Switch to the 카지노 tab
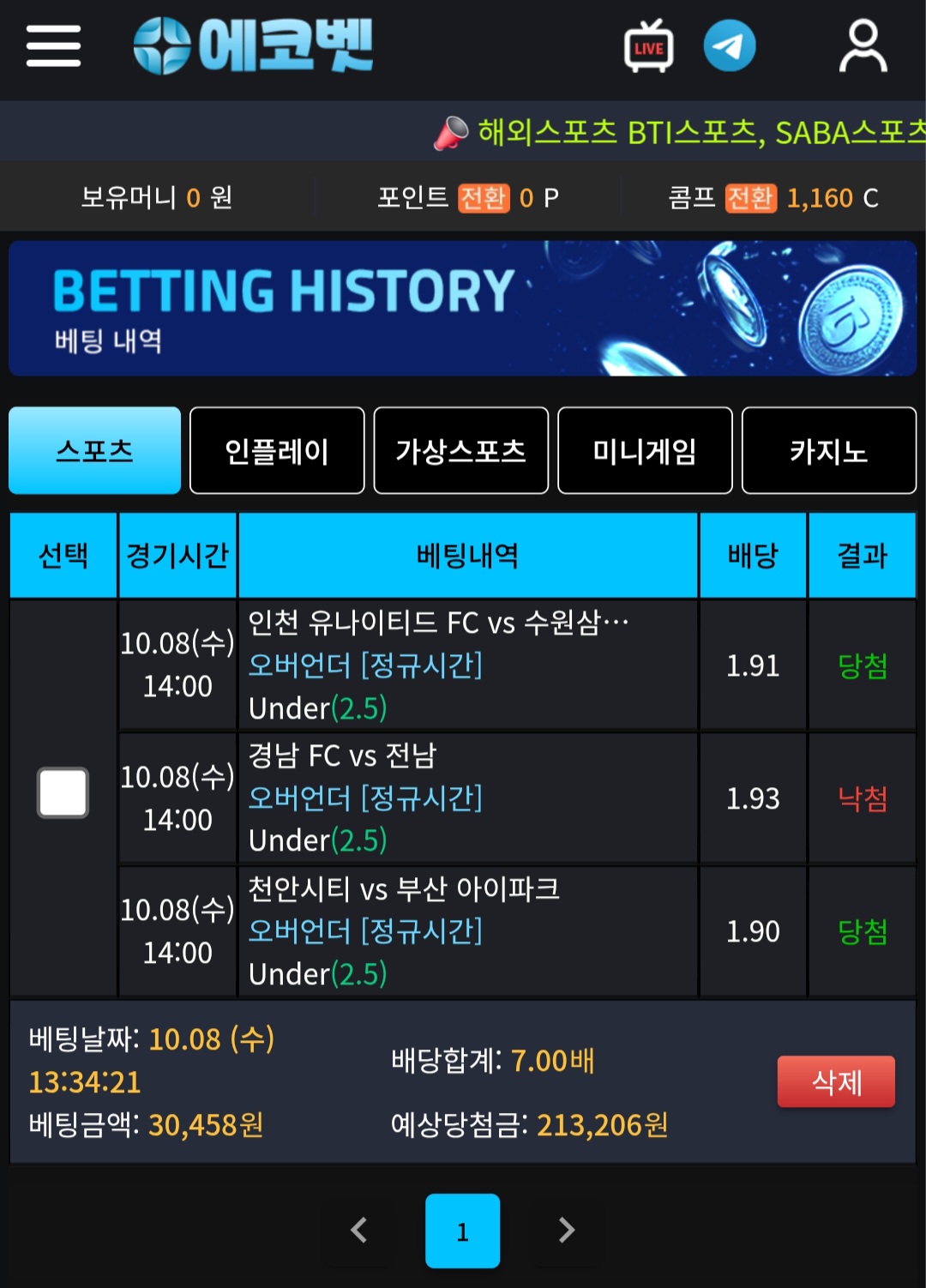The height and width of the screenshot is (1288, 926). pyautogui.click(x=828, y=451)
